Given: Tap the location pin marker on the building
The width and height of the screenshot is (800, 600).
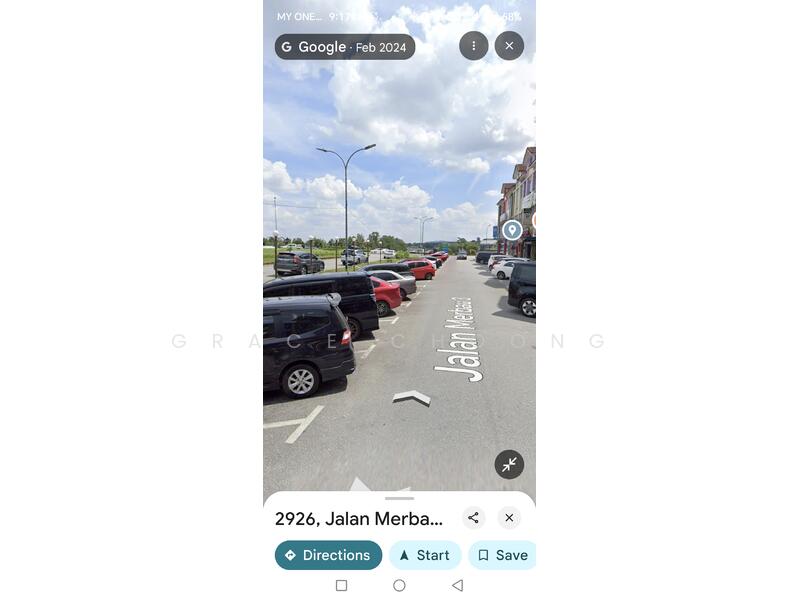Looking at the screenshot, I should pyautogui.click(x=512, y=230).
